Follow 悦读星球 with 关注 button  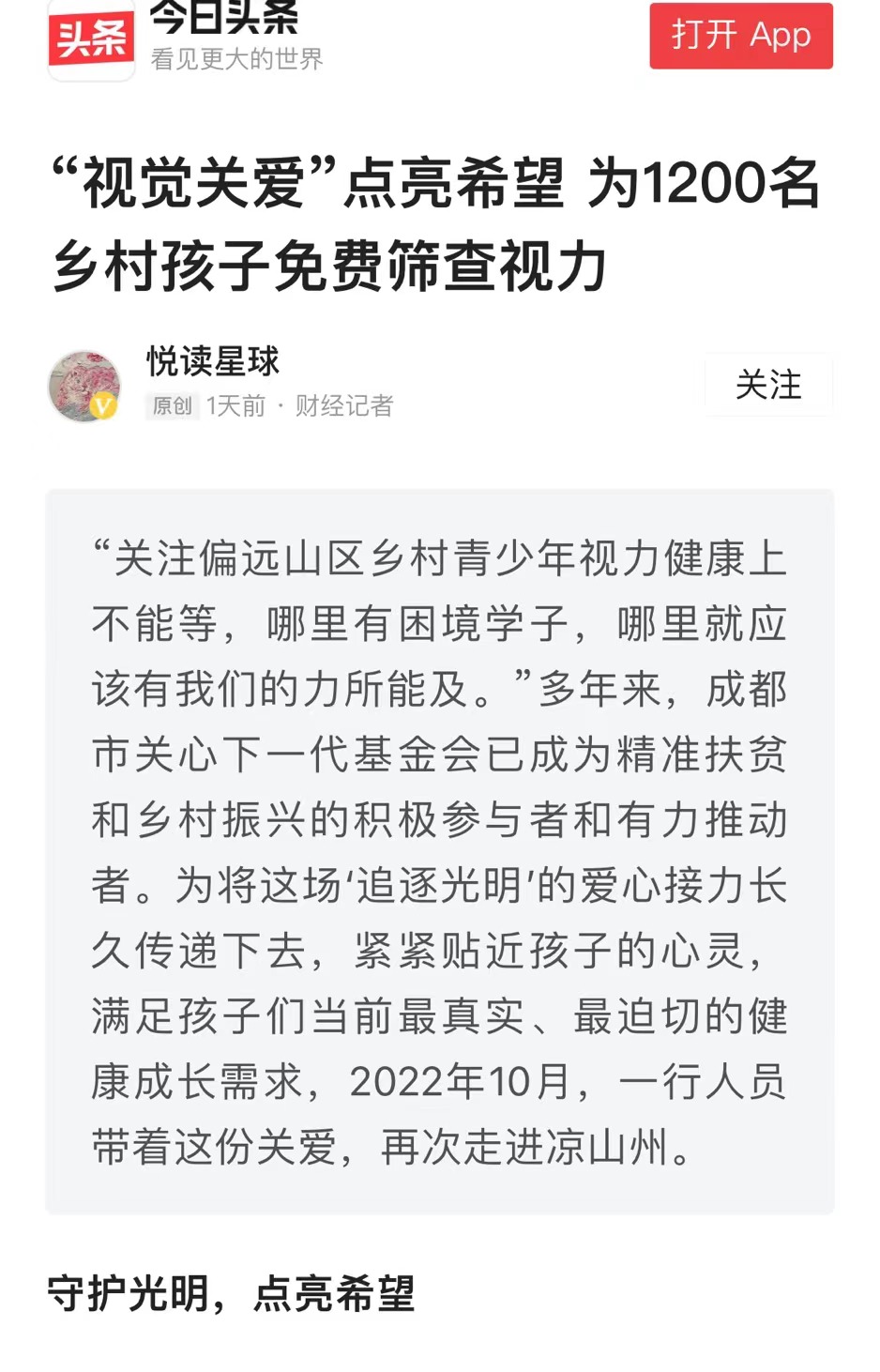768,385
